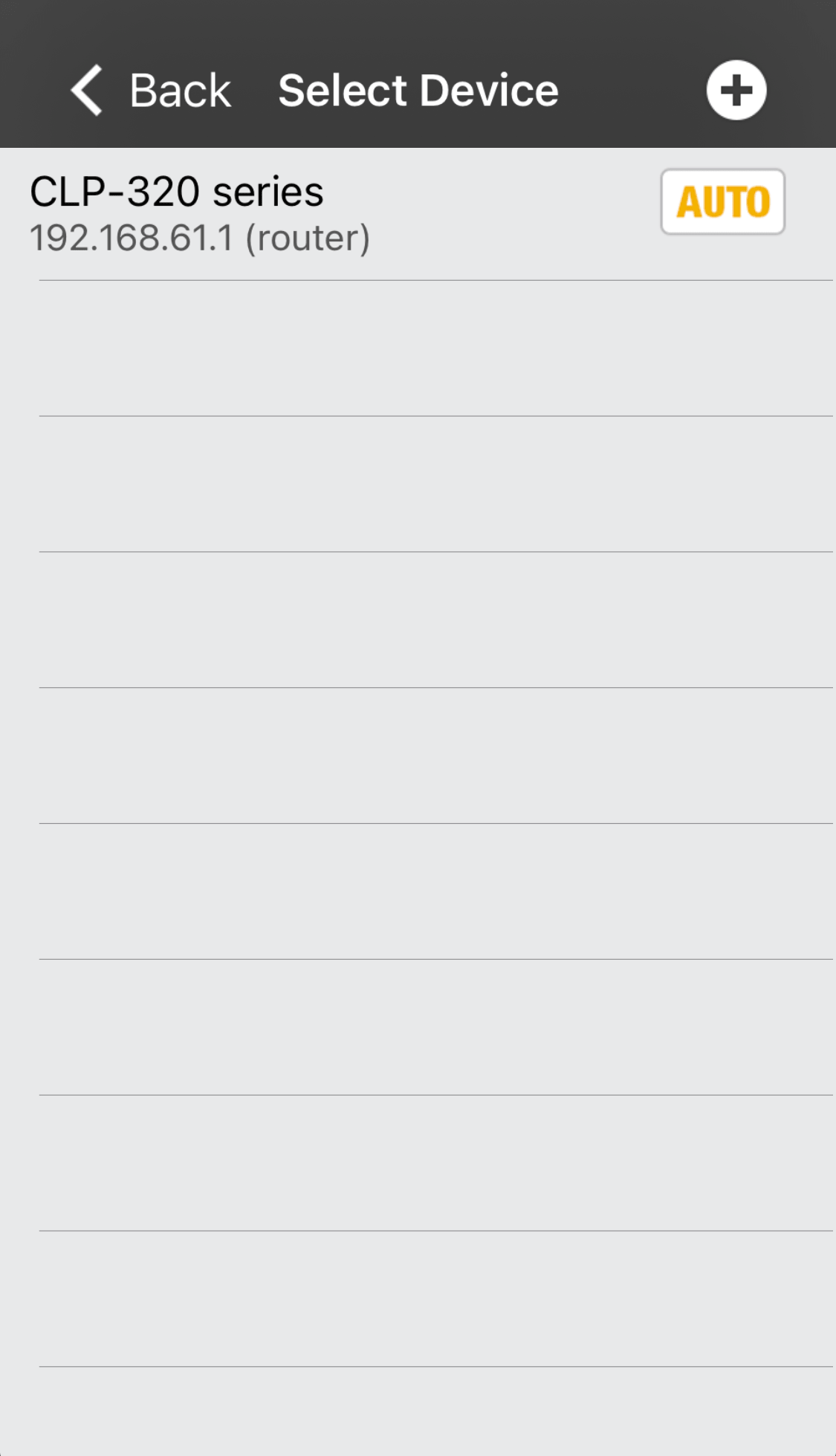Go back to the previous screen
Screen dimensions: 836x1456
pyautogui.click(x=151, y=91)
